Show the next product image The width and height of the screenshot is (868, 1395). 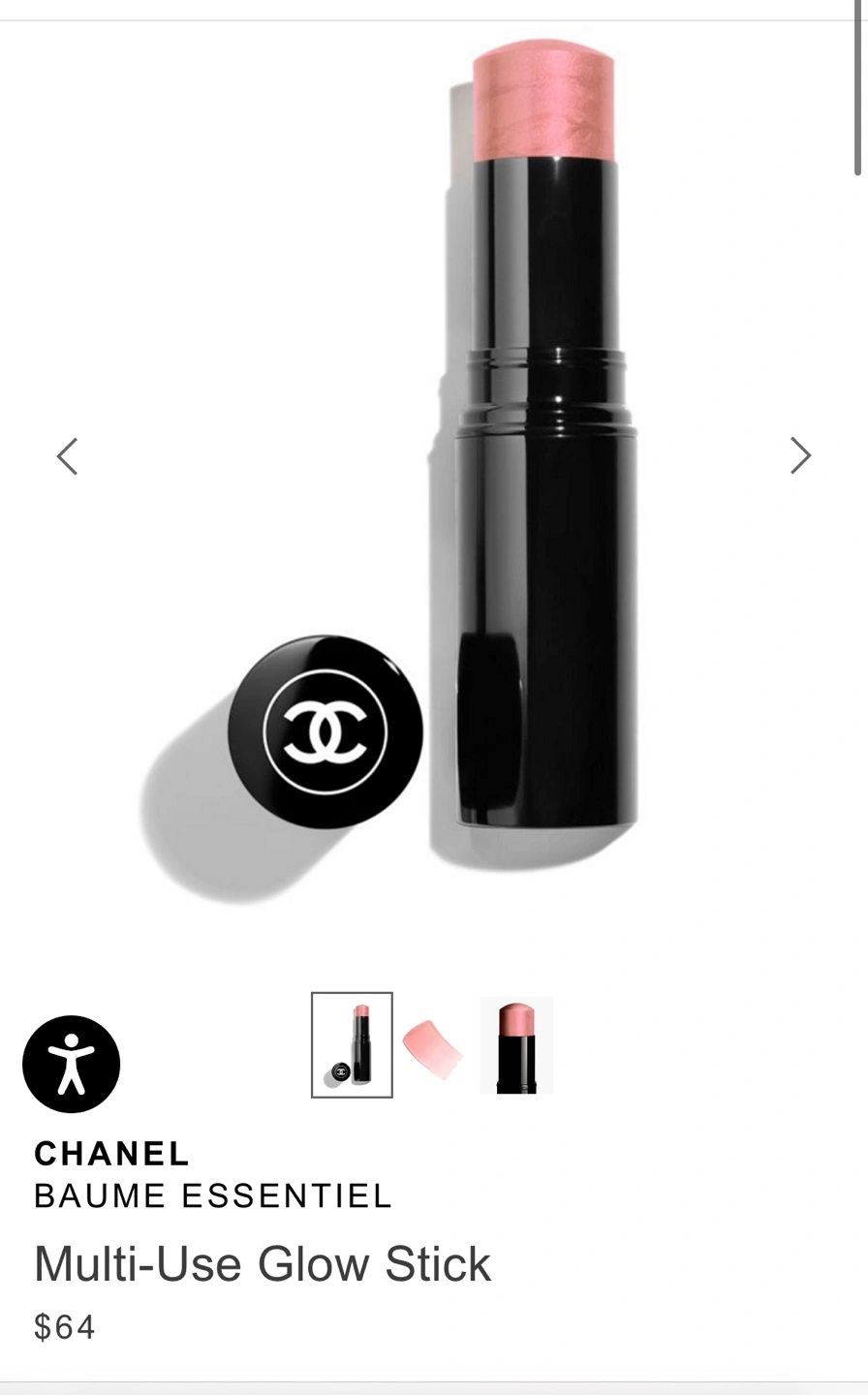click(799, 455)
